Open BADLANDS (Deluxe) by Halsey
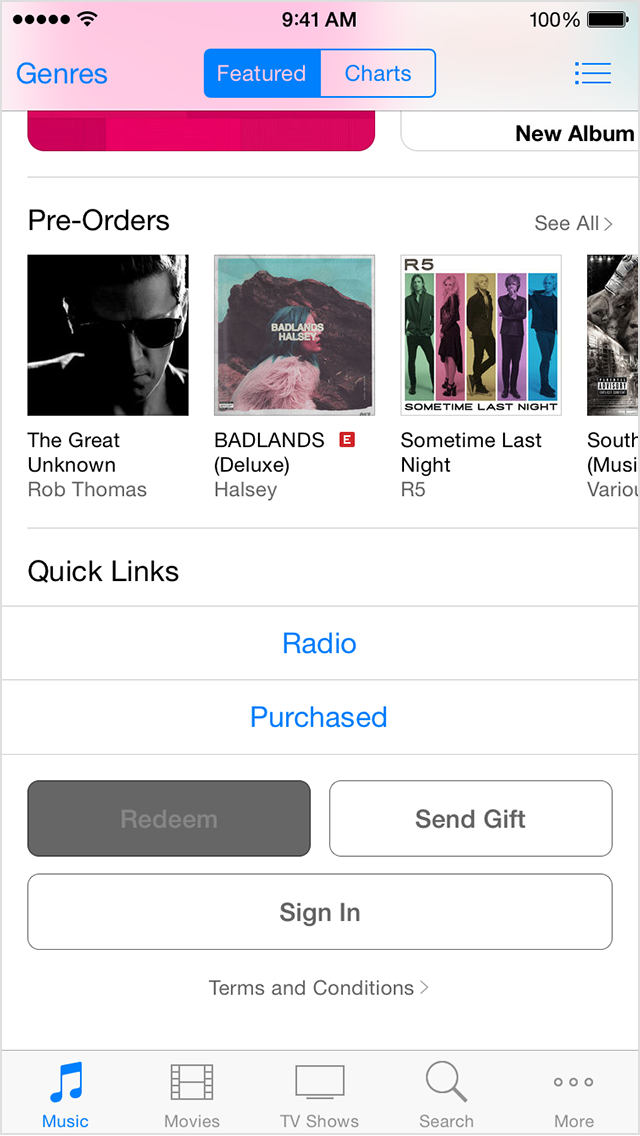 tap(294, 335)
